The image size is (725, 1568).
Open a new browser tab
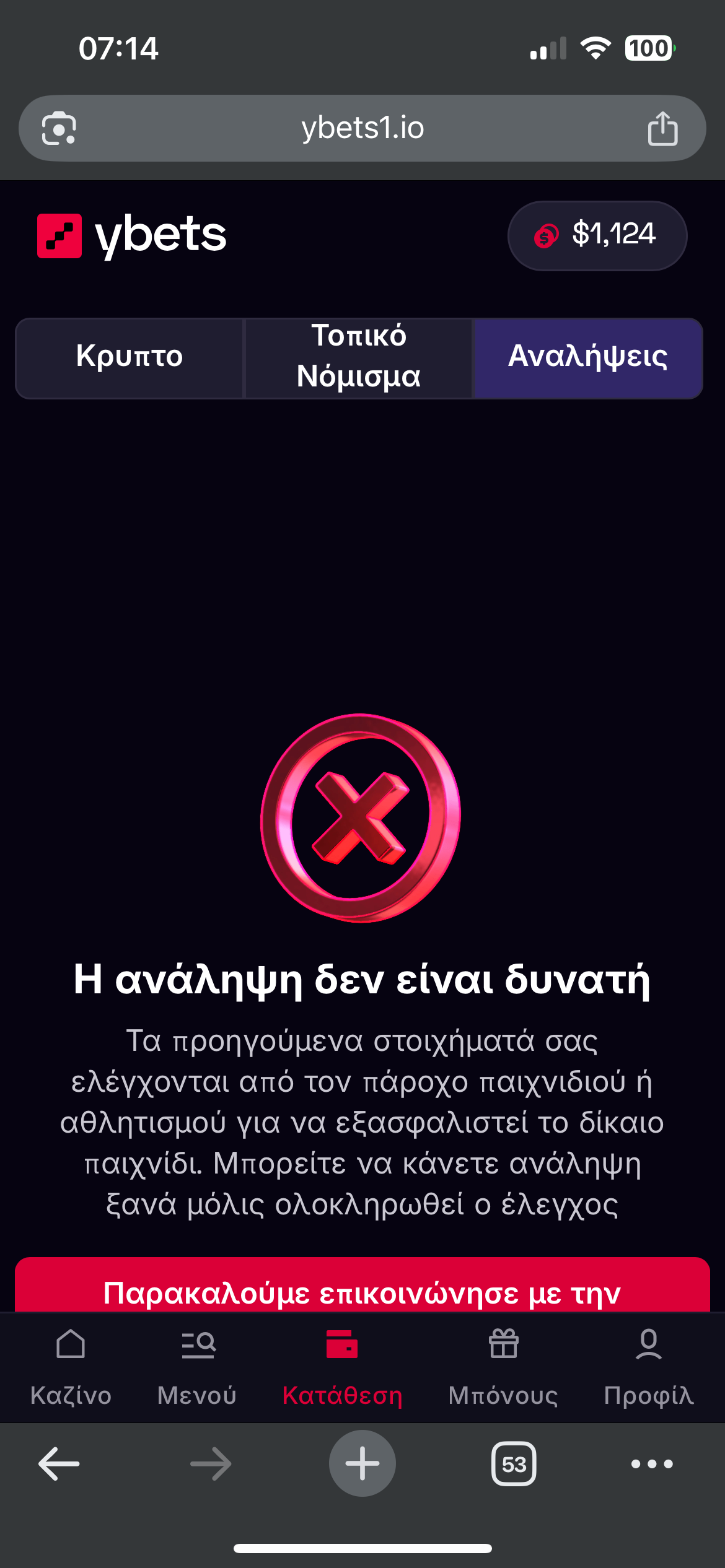[362, 1464]
